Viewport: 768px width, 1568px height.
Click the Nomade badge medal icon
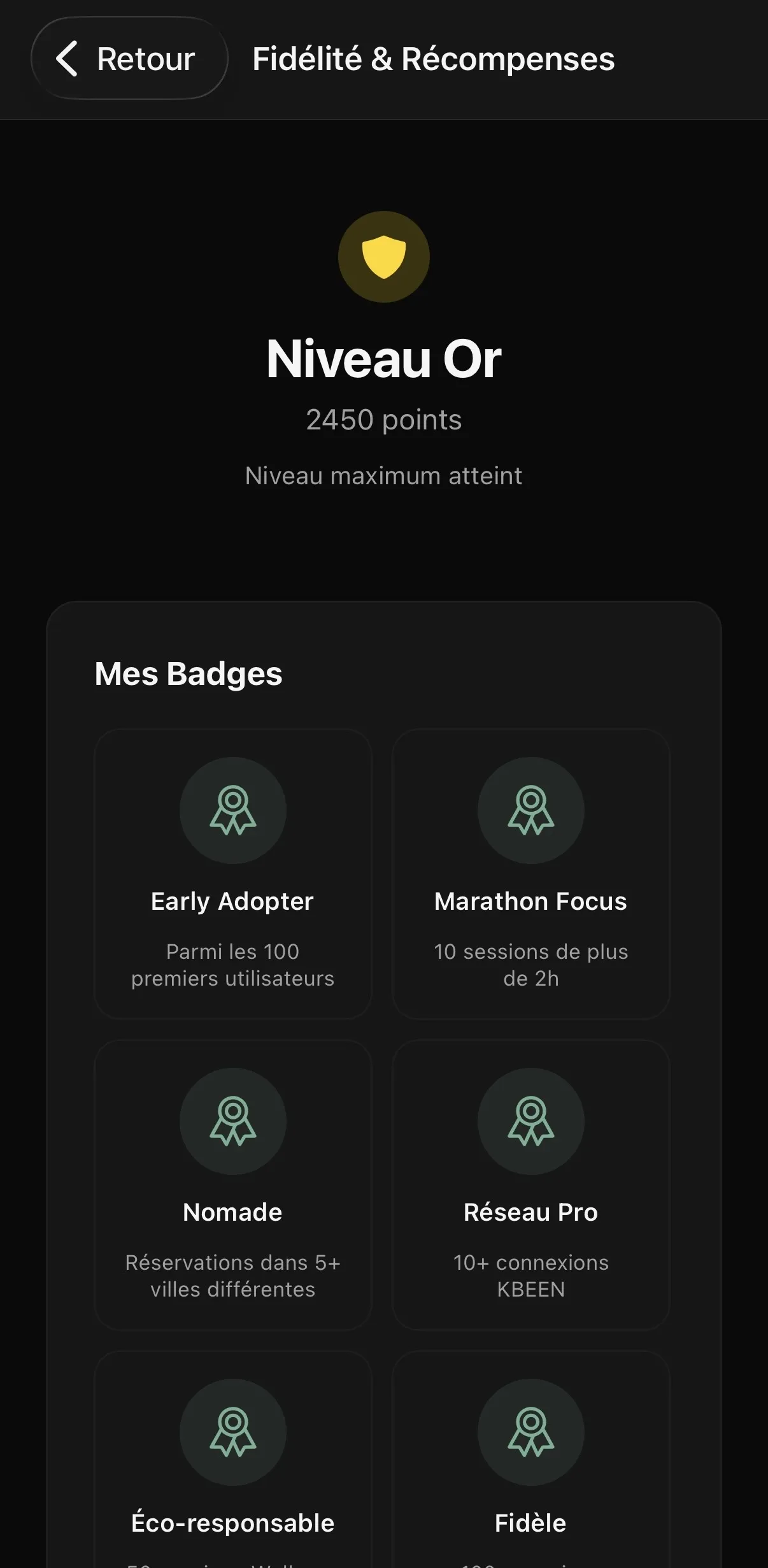coord(232,1122)
